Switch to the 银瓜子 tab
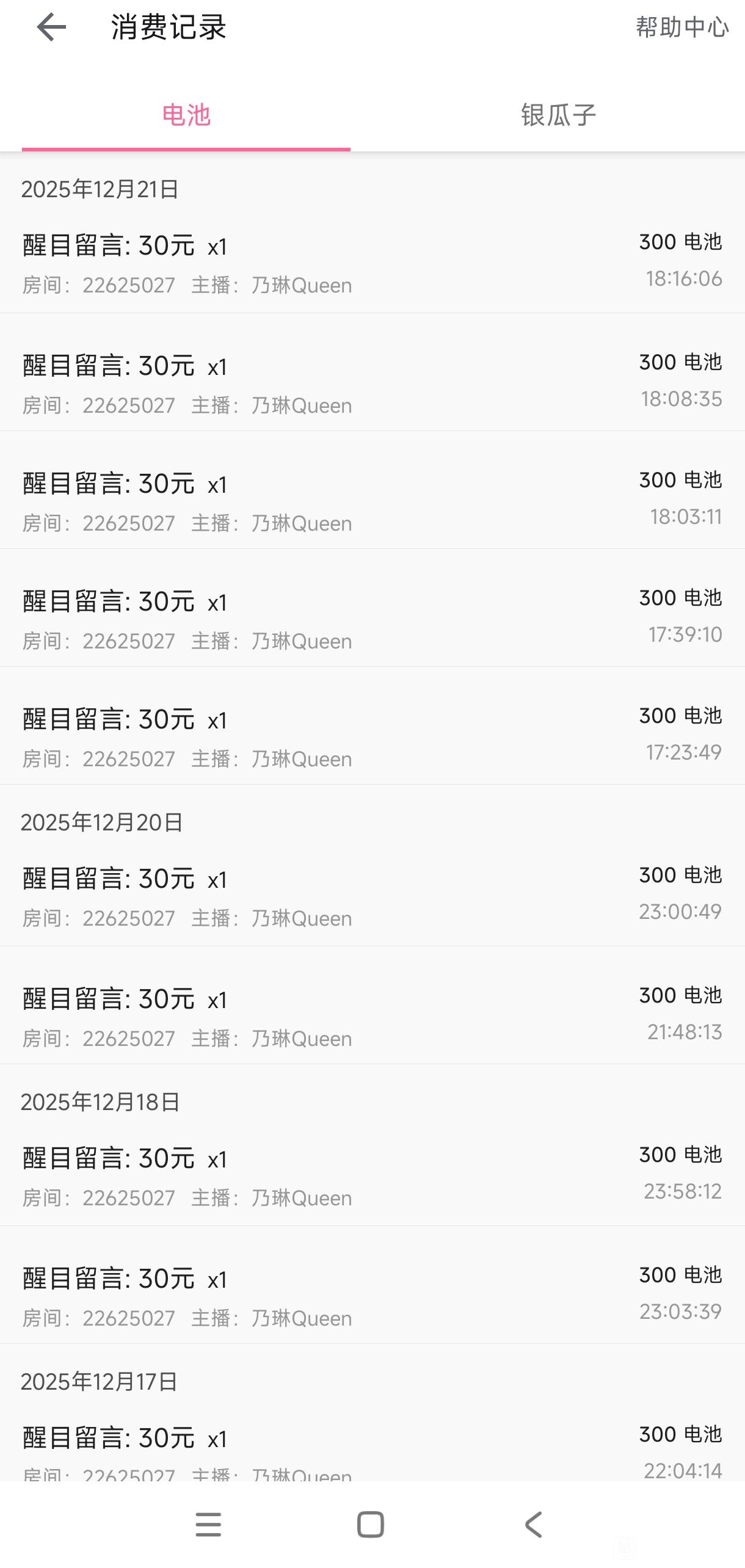The image size is (745, 1568). coord(558,115)
